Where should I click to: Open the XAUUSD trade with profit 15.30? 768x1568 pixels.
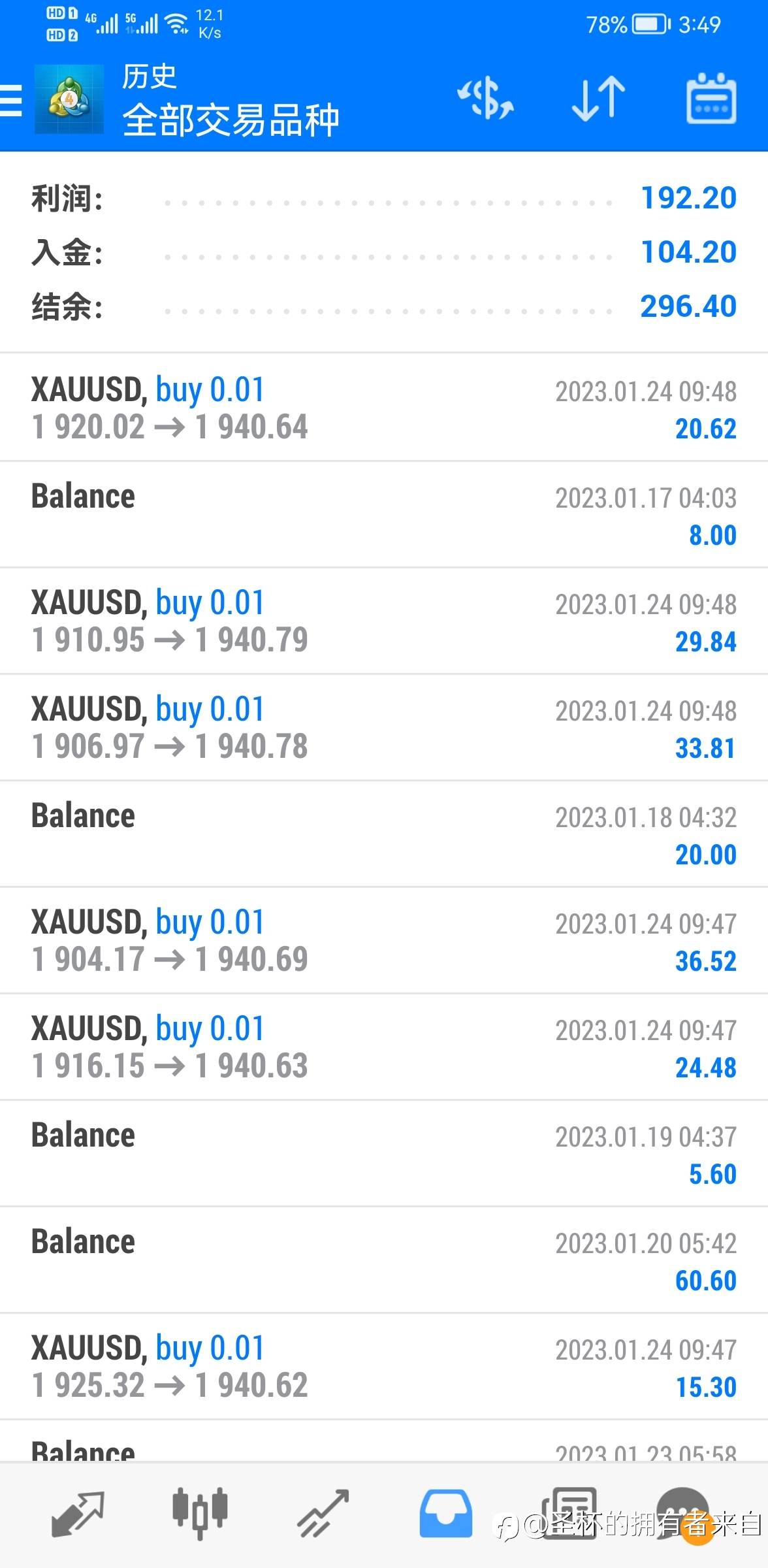(x=384, y=1366)
